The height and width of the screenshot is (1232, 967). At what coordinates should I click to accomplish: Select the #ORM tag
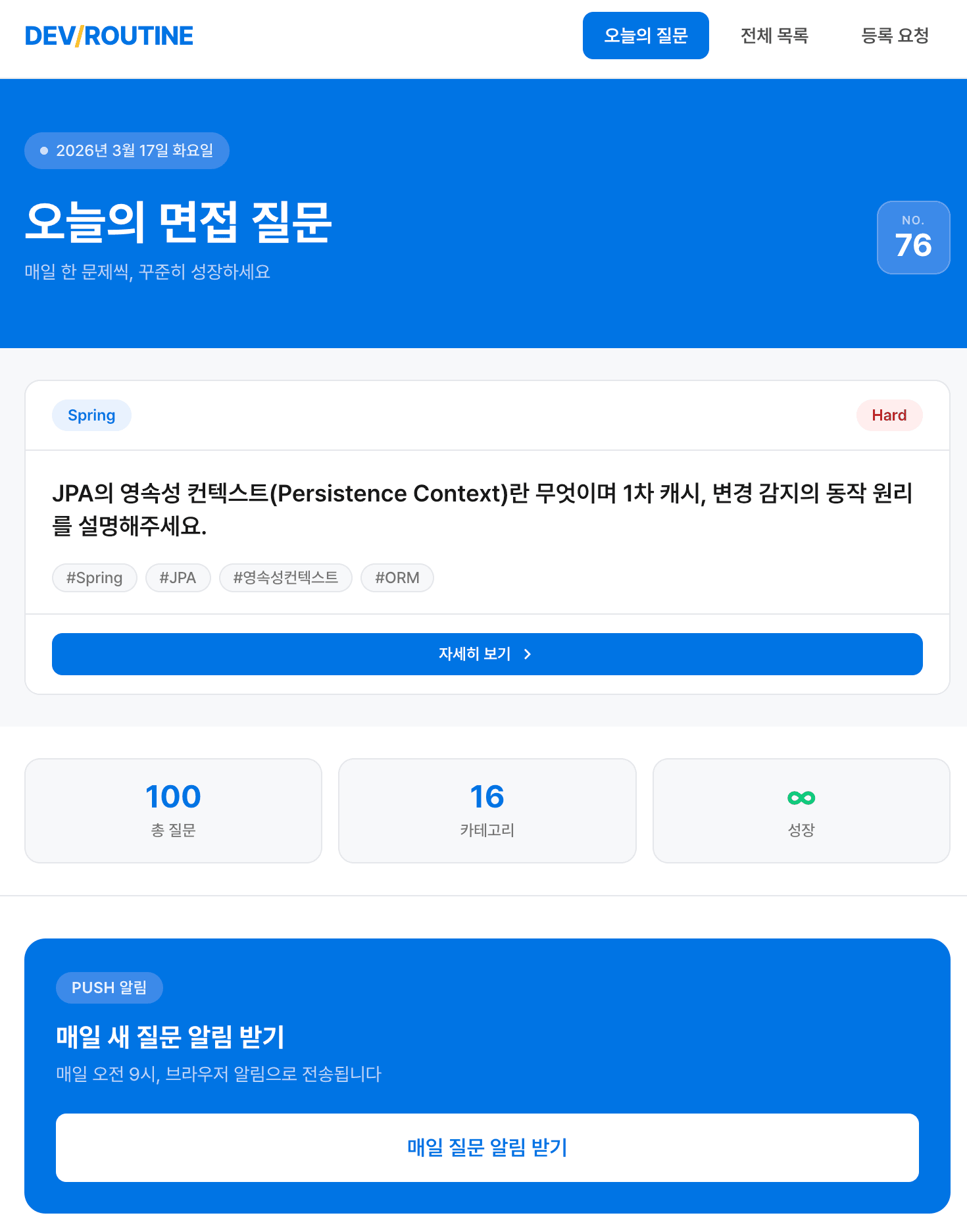(397, 577)
